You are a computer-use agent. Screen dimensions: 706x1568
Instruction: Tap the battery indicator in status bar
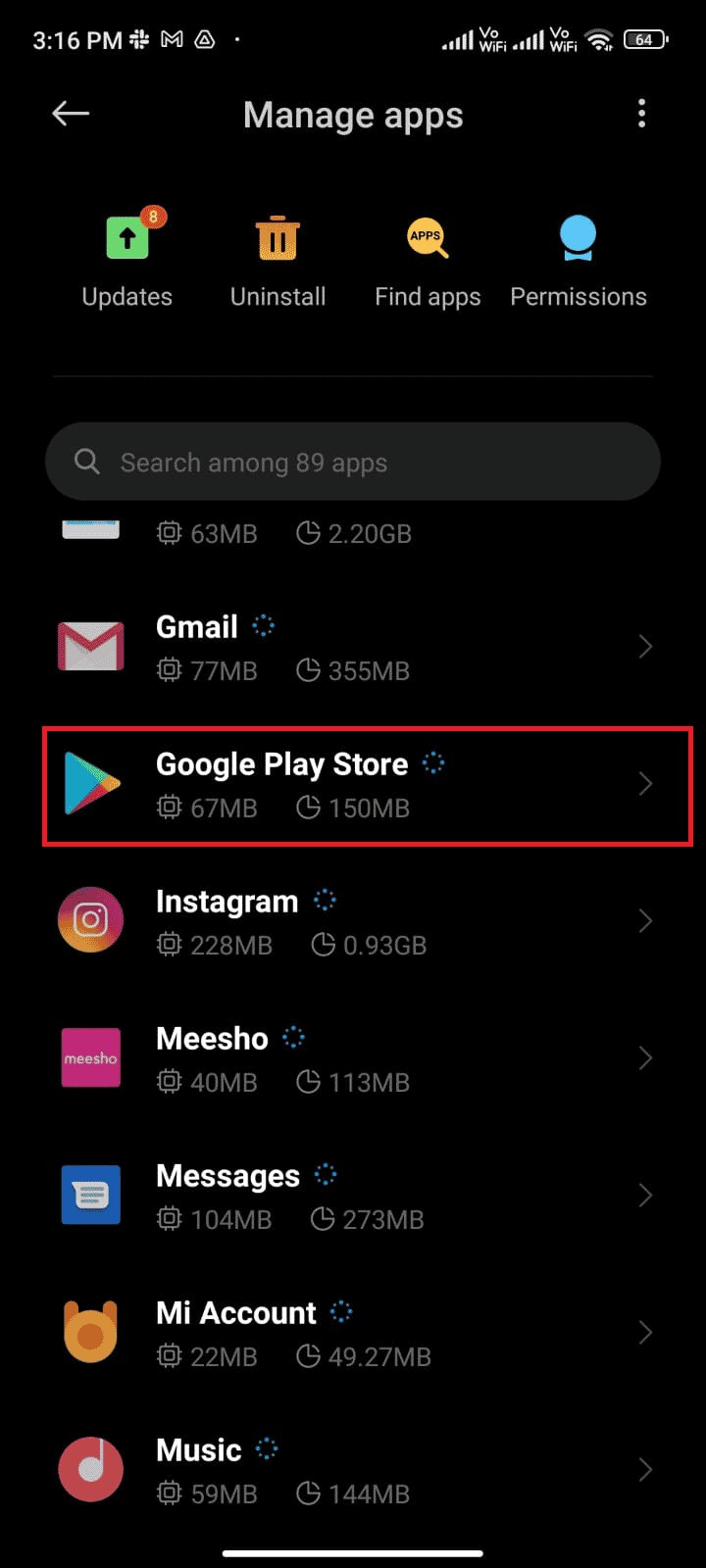[646, 40]
